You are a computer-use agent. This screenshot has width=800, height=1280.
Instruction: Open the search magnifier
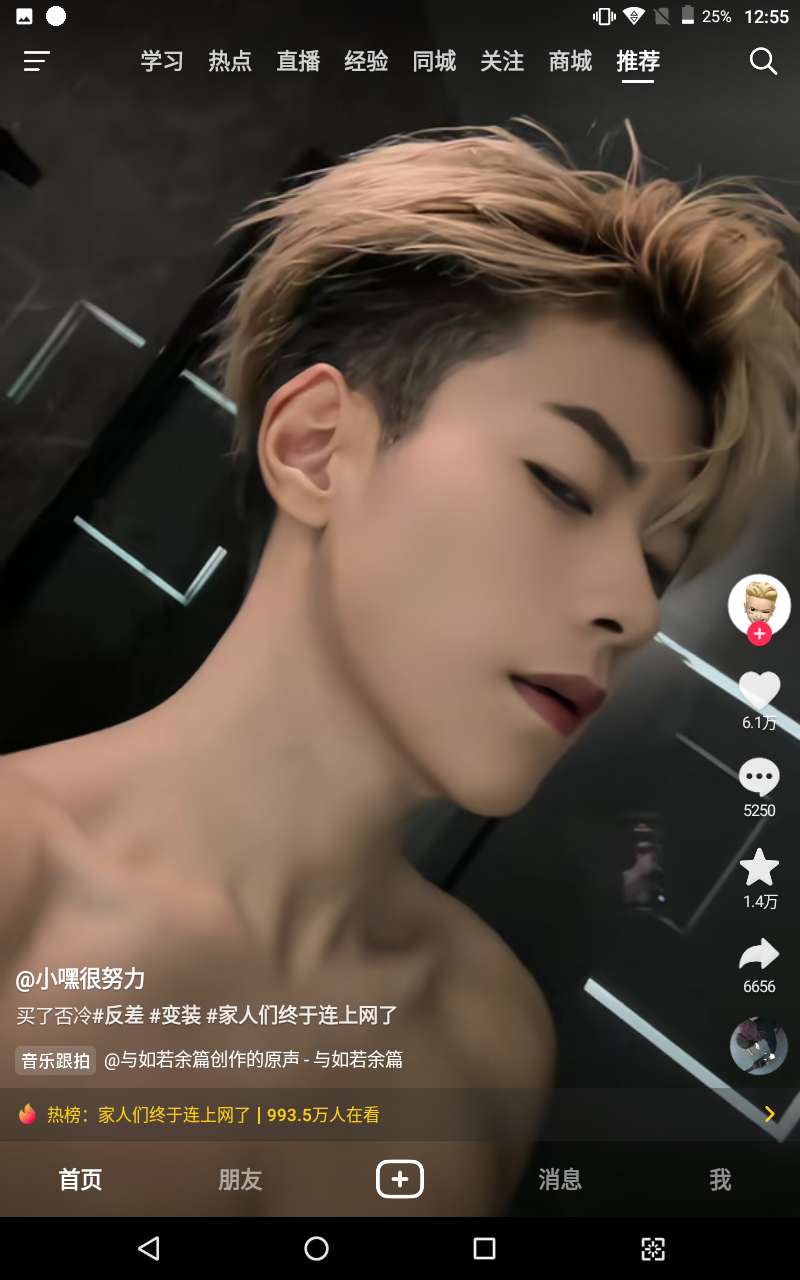coord(763,61)
